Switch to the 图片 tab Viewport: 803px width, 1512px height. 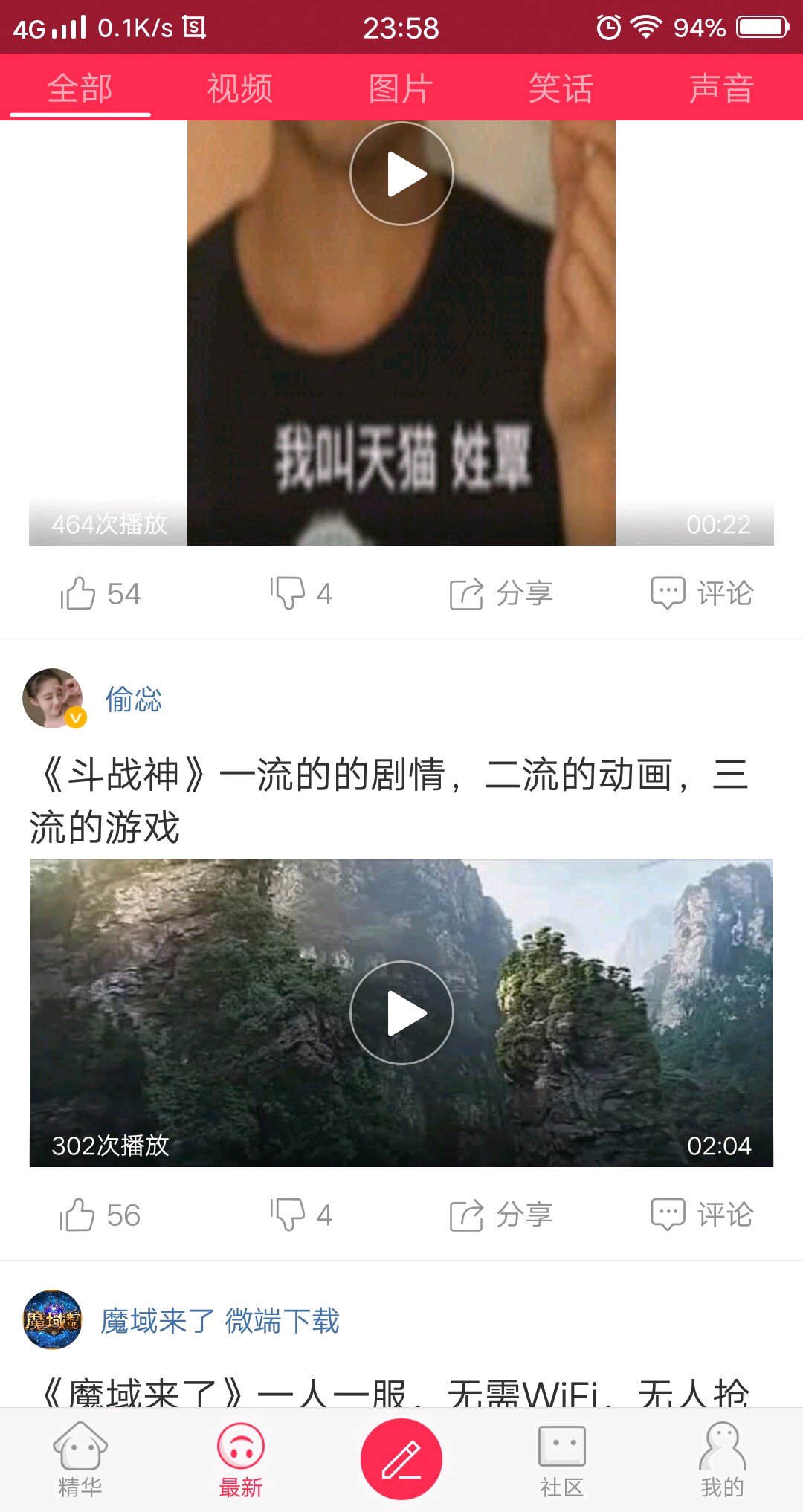click(x=400, y=88)
